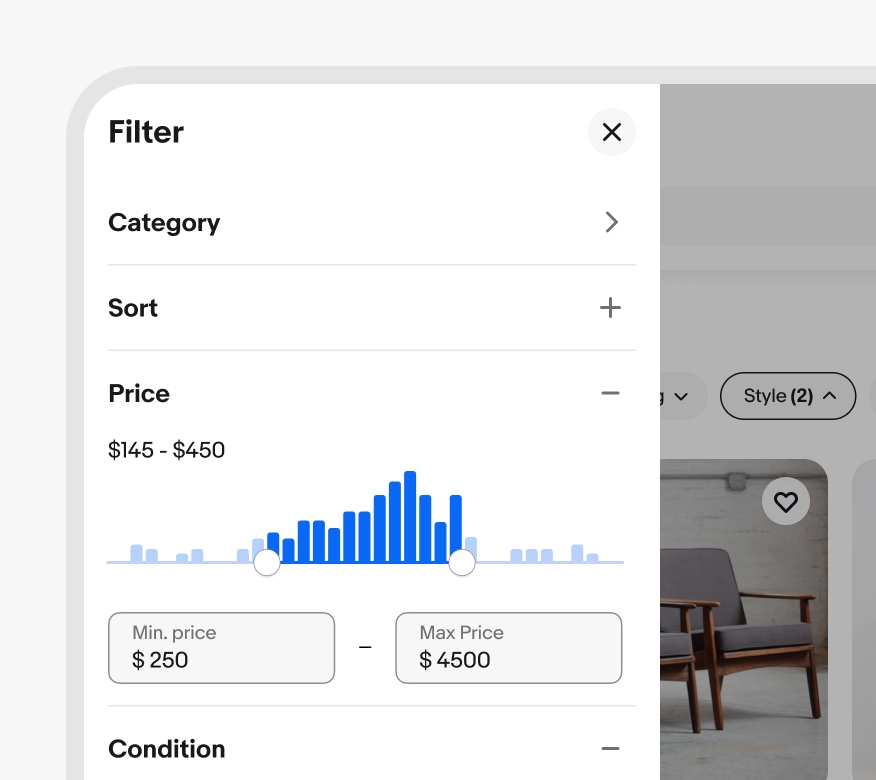Tap the maximum price slider handle
The height and width of the screenshot is (780, 876).
461,563
